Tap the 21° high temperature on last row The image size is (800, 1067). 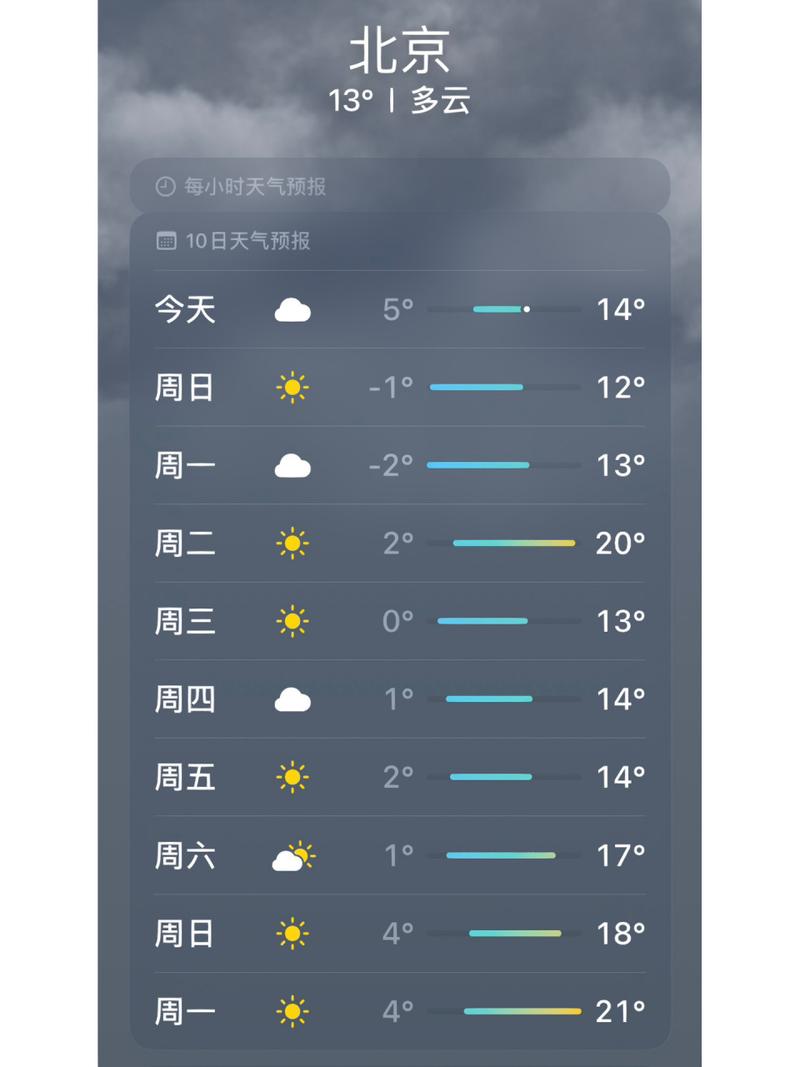(620, 1011)
